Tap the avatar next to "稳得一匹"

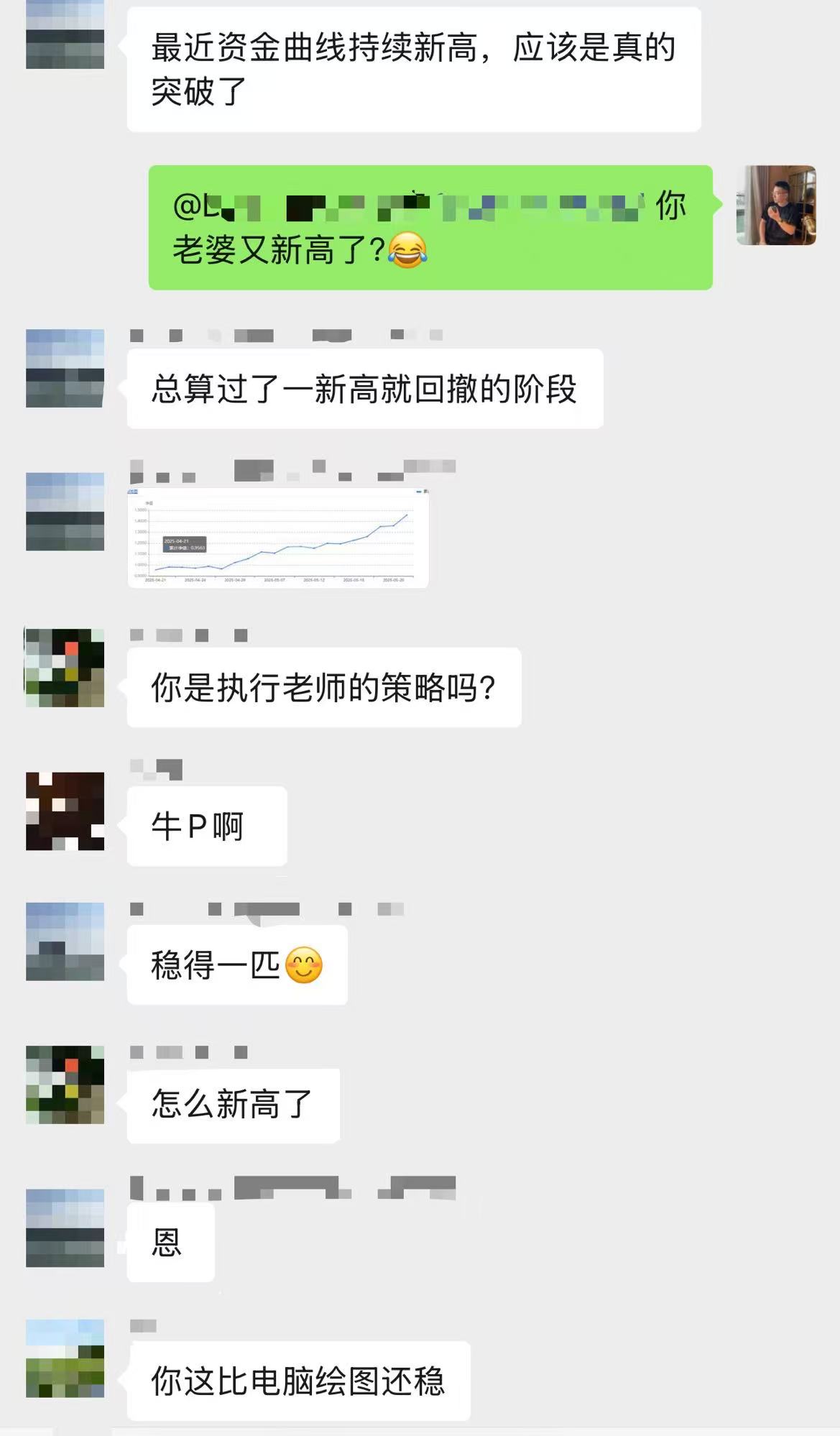(65, 942)
